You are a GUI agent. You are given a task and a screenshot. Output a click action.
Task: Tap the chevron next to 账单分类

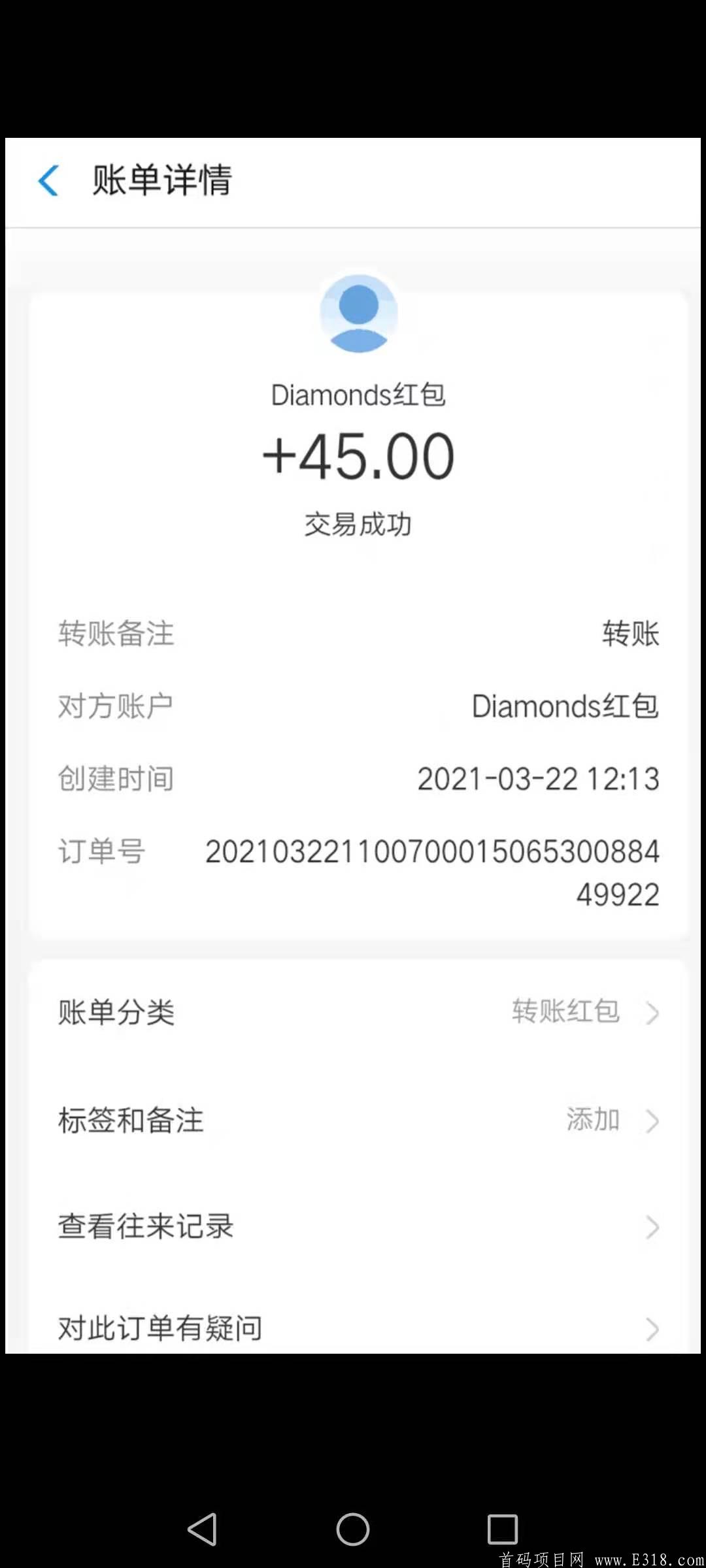(x=652, y=1013)
